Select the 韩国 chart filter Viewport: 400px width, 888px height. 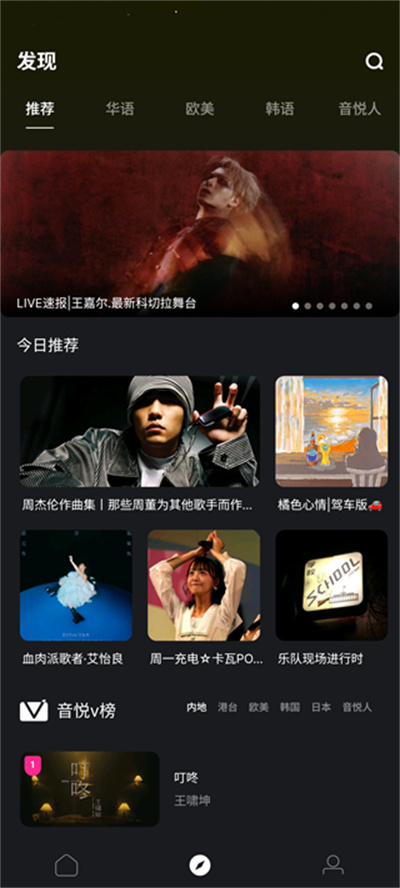click(x=290, y=707)
